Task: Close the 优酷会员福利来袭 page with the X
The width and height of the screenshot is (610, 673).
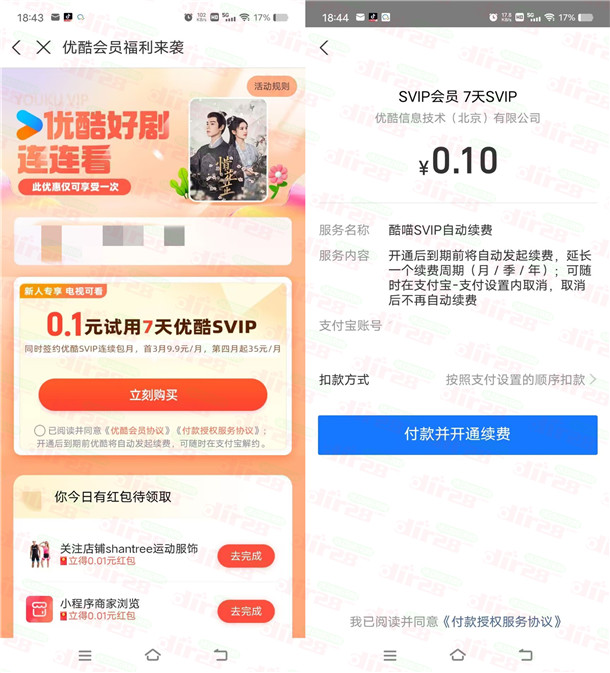Action: coord(43,48)
